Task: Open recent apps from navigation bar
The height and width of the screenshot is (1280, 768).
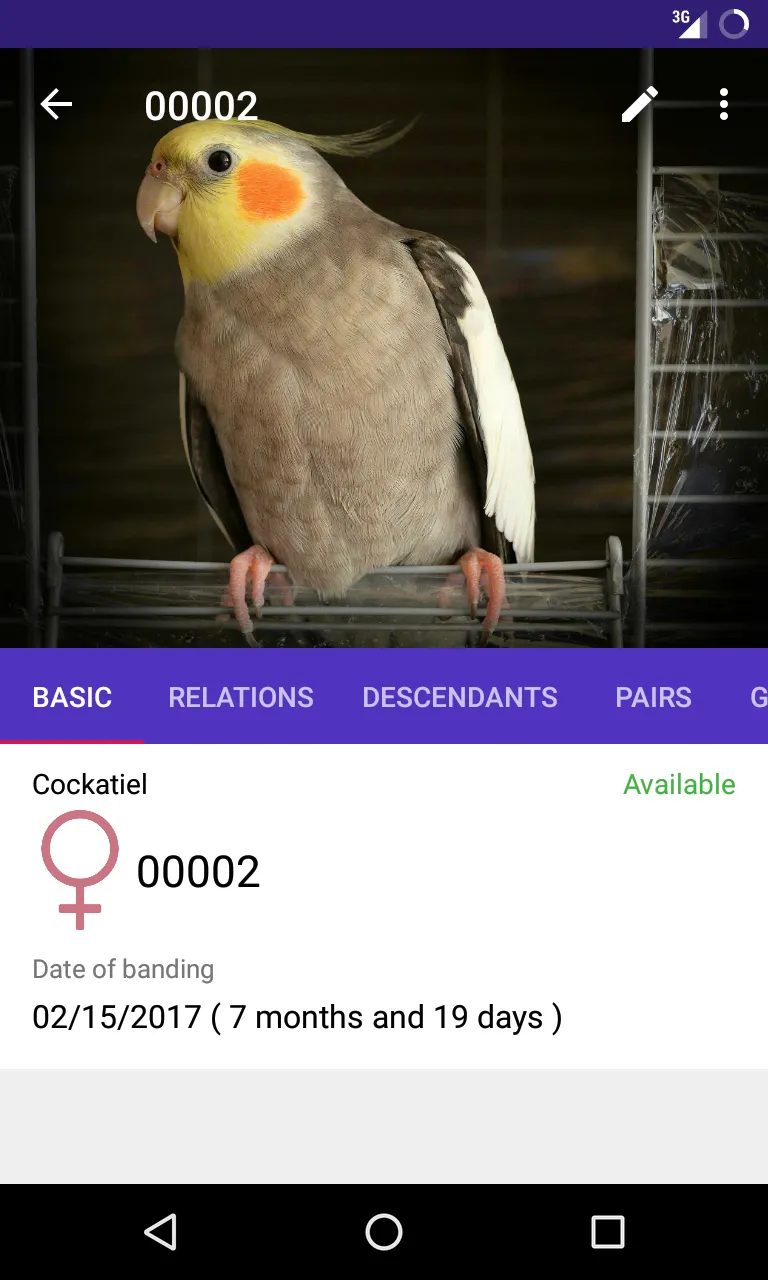Action: [x=607, y=1232]
